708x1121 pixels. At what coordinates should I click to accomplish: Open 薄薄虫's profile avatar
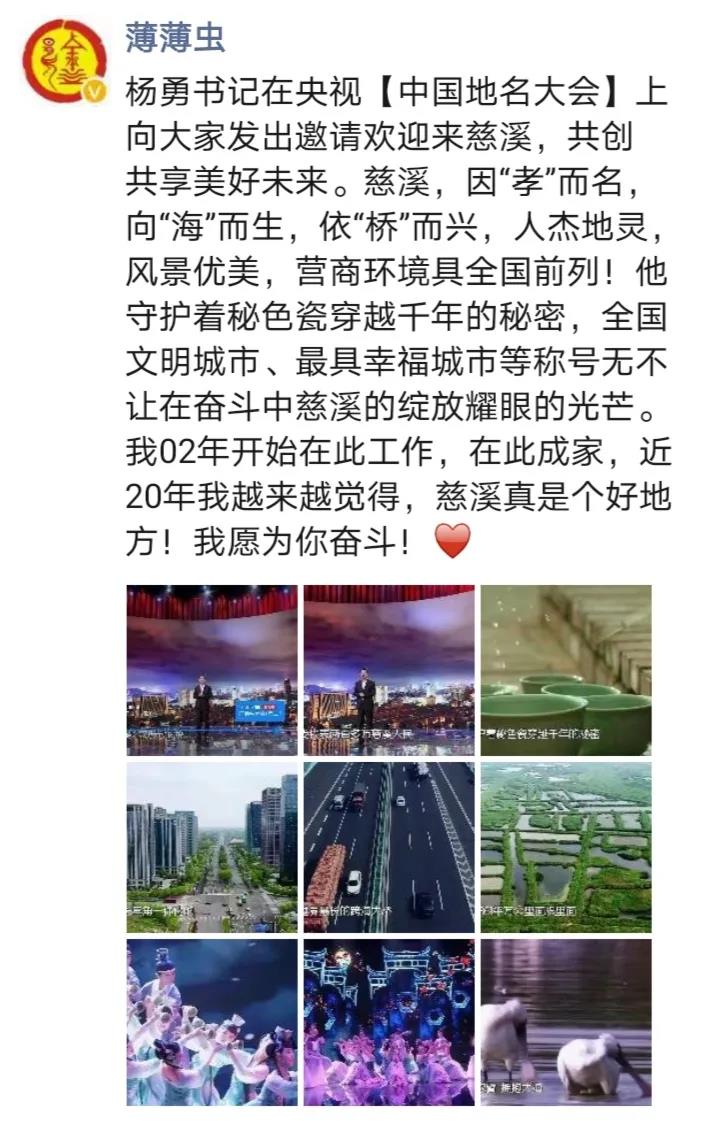coord(64,61)
